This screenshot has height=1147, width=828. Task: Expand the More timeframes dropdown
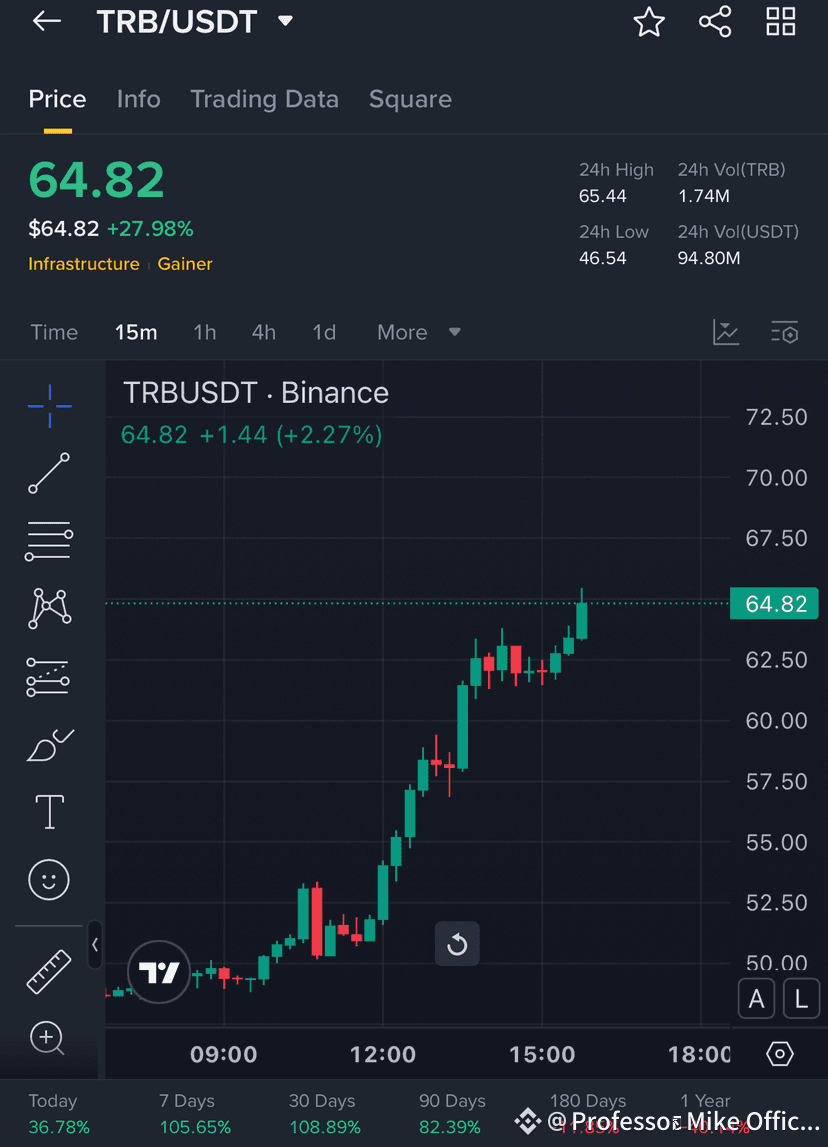point(417,331)
